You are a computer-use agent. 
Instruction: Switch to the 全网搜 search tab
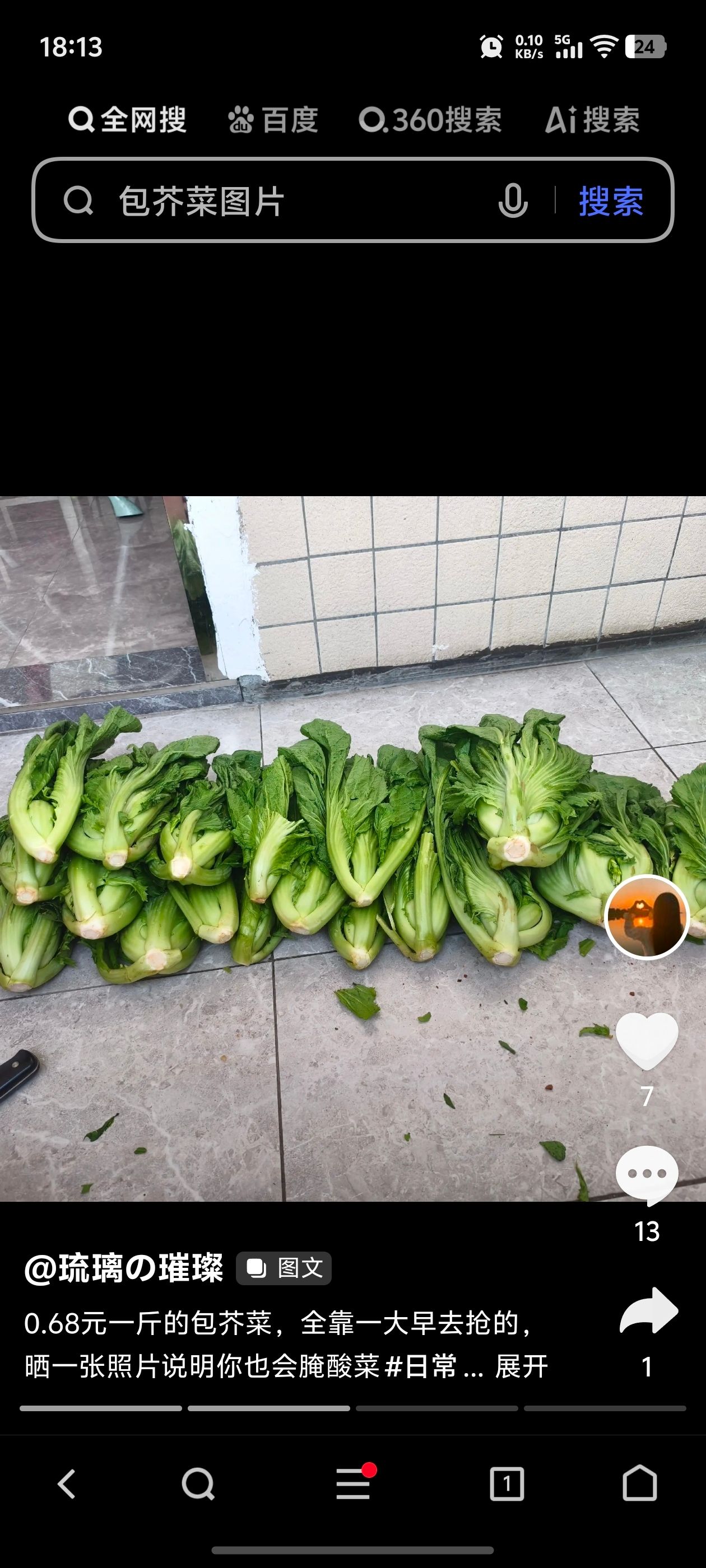(127, 119)
